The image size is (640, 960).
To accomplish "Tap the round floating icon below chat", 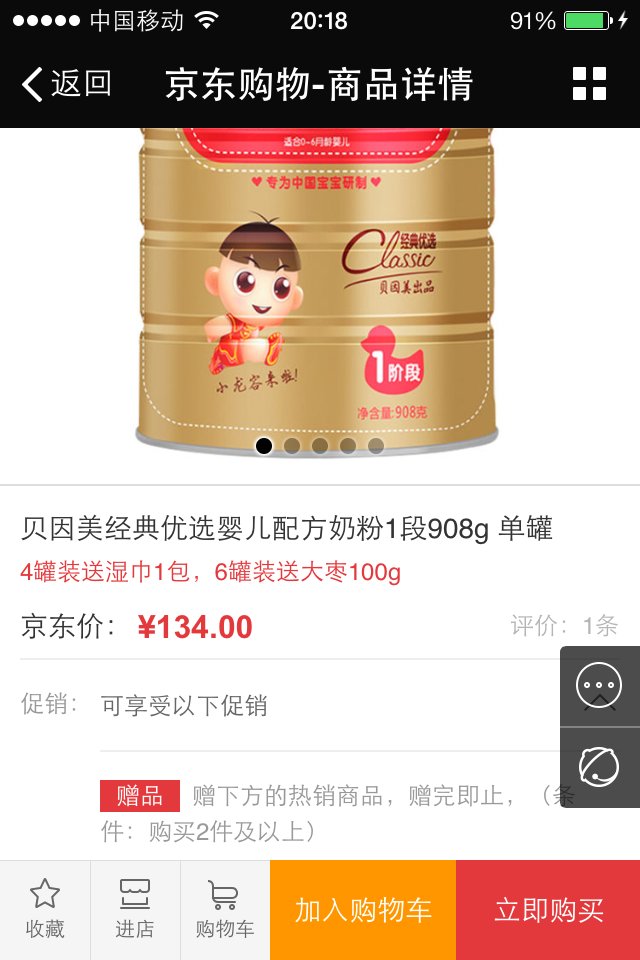I will pyautogui.click(x=599, y=767).
